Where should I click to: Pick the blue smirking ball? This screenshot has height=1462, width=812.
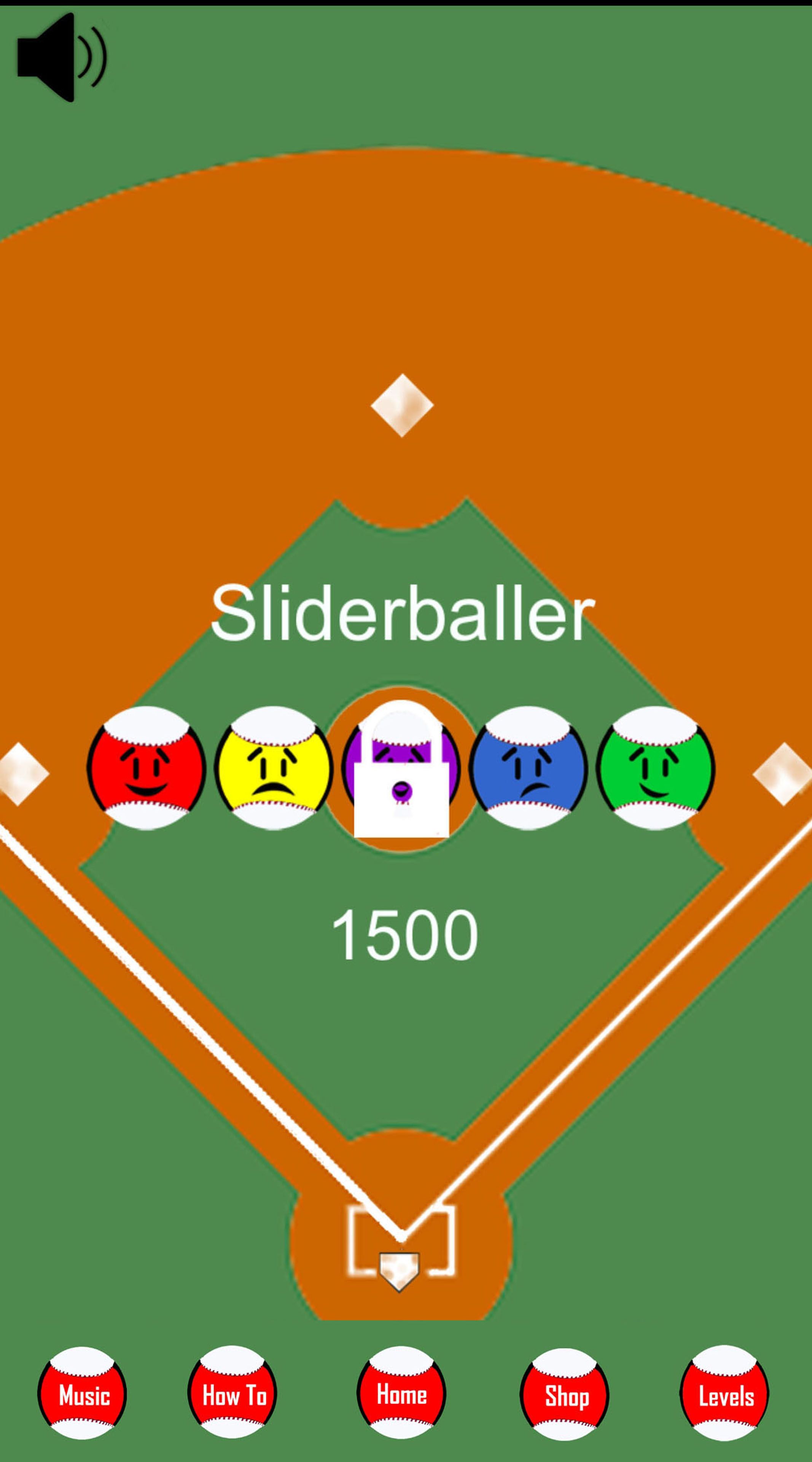click(528, 767)
